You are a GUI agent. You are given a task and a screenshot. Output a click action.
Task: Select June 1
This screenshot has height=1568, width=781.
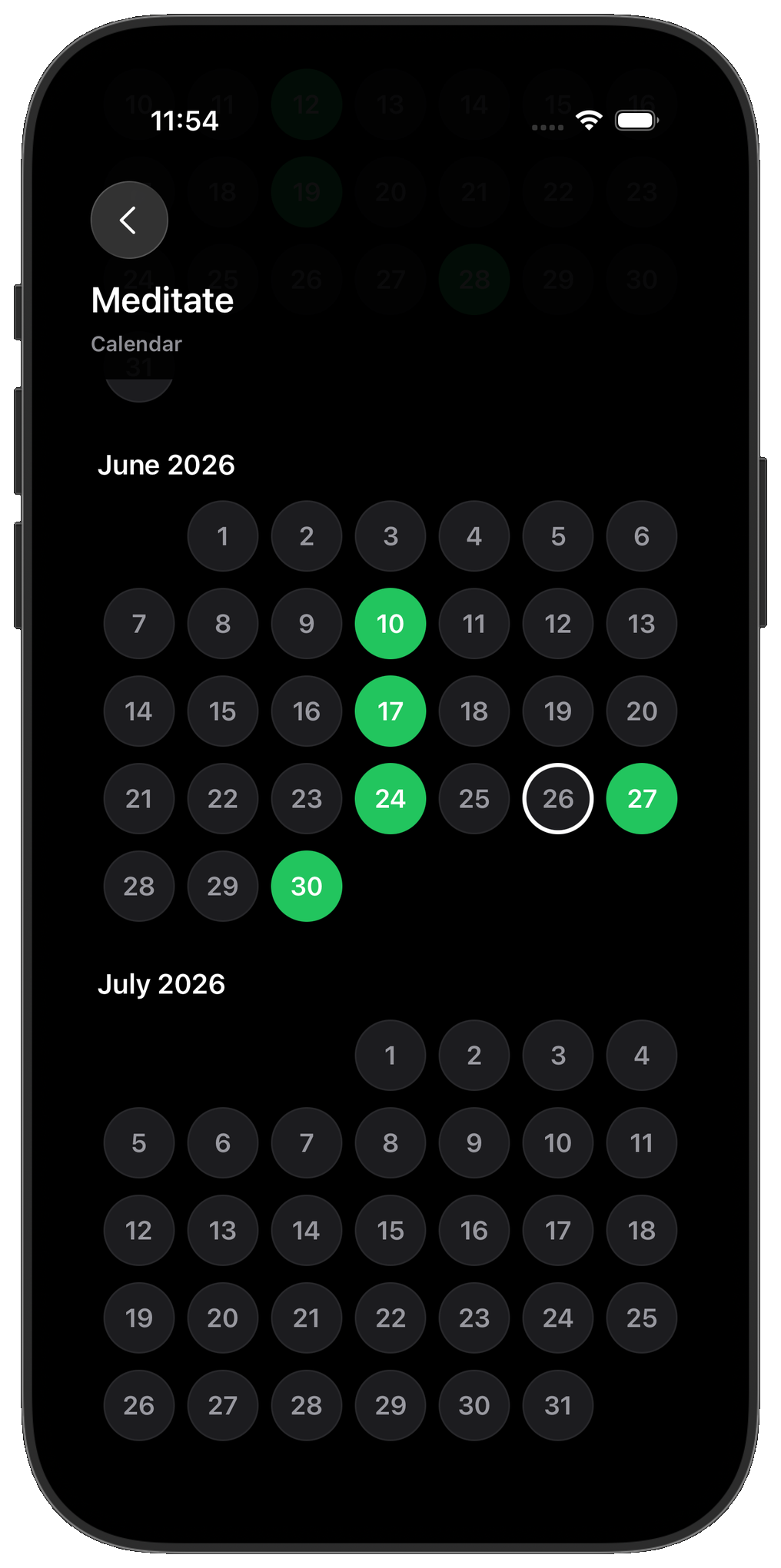223,536
